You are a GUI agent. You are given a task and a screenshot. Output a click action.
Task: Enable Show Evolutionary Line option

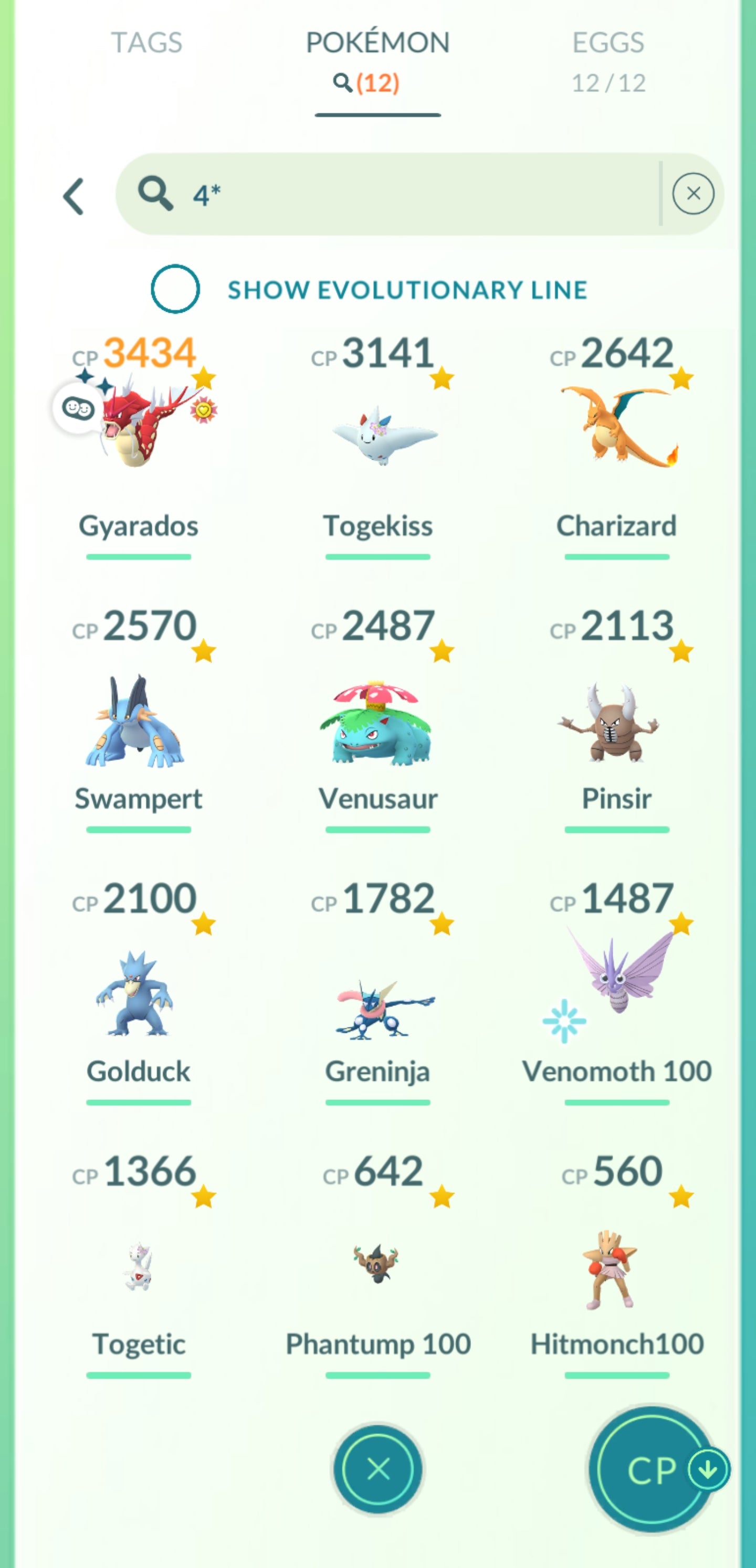click(x=175, y=289)
